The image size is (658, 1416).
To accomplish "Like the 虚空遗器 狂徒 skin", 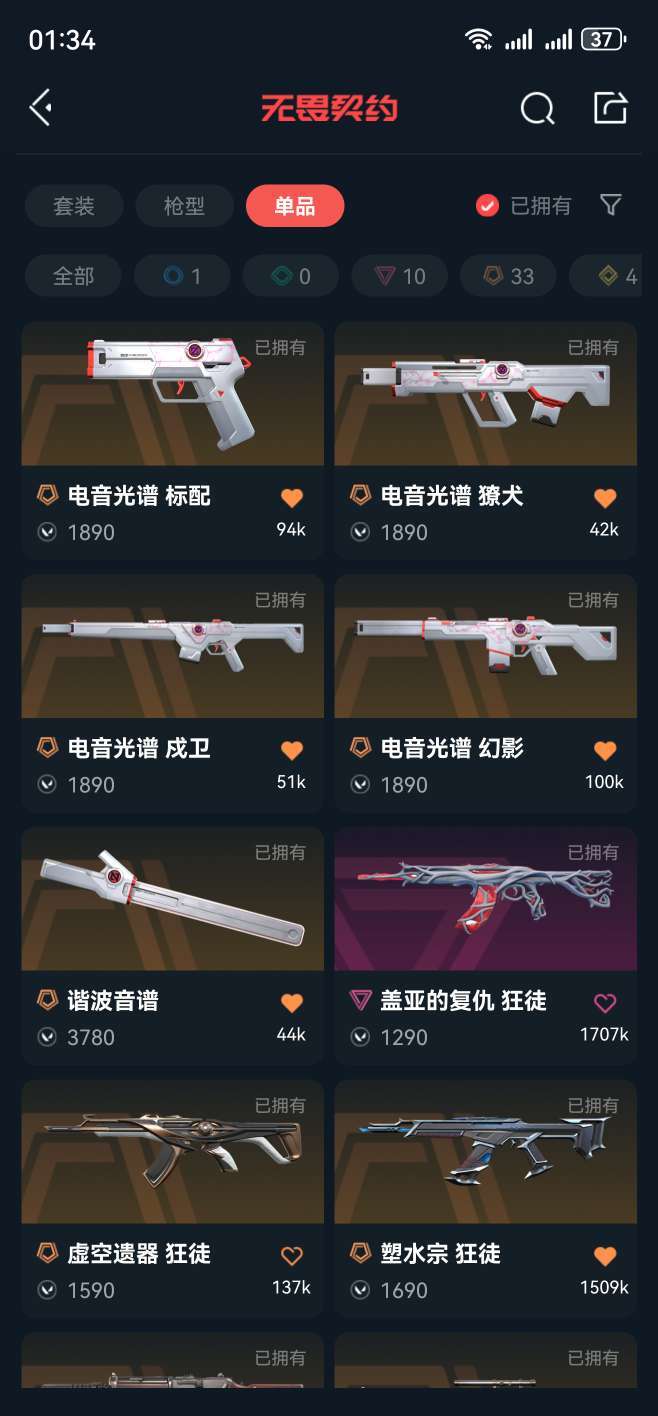I will click(291, 1255).
